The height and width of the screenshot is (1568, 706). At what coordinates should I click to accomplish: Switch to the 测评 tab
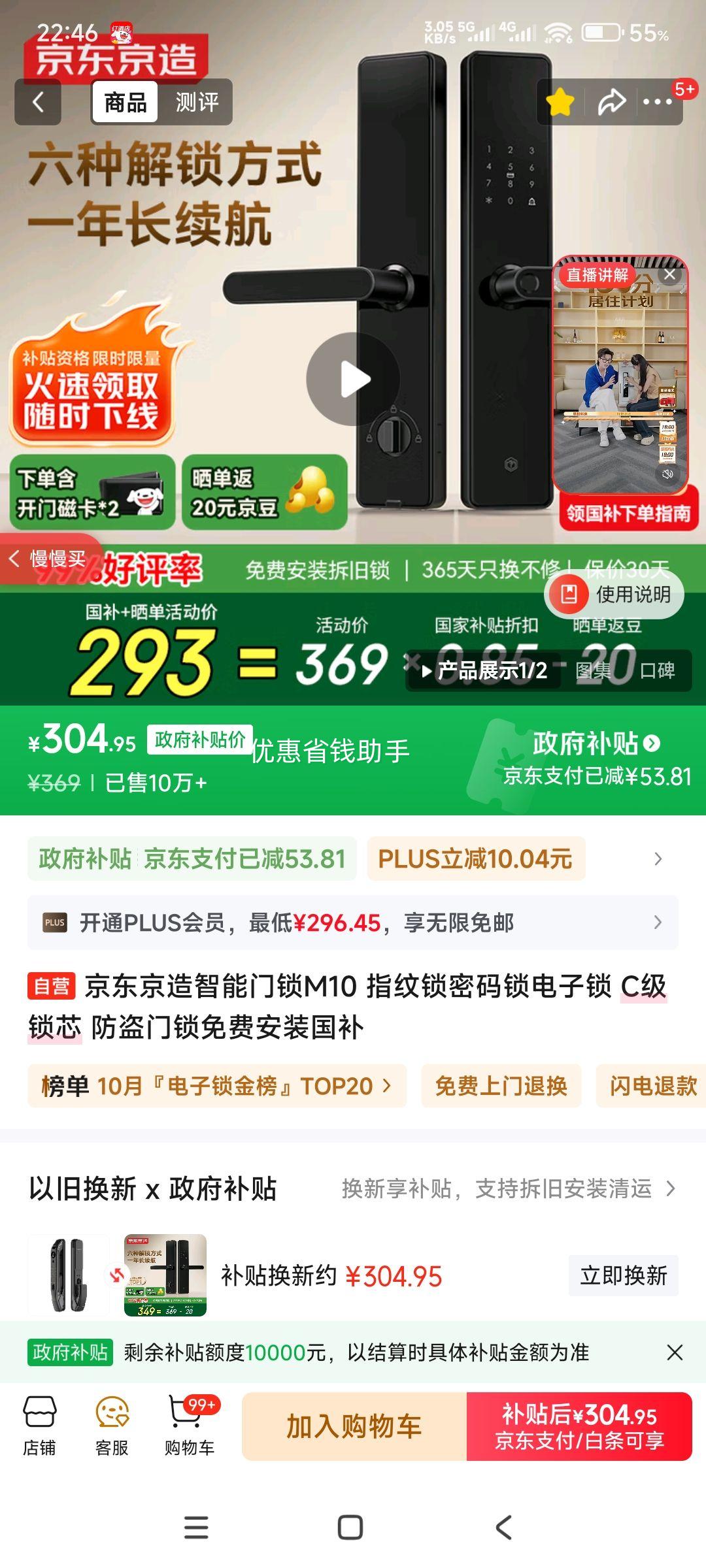click(x=196, y=102)
